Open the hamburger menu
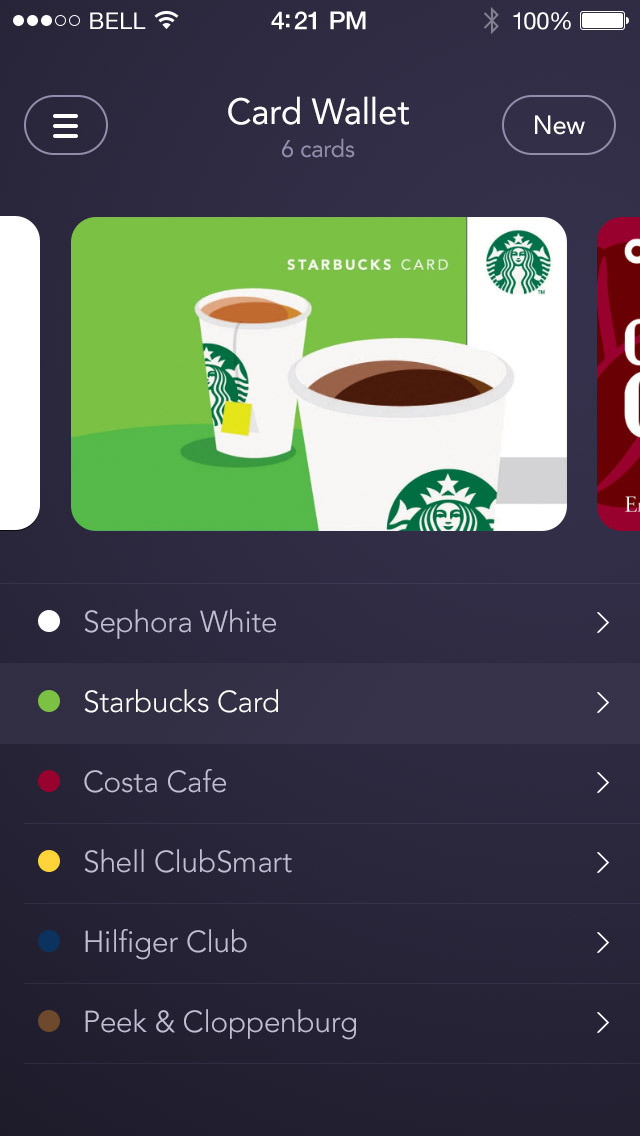 coord(66,125)
